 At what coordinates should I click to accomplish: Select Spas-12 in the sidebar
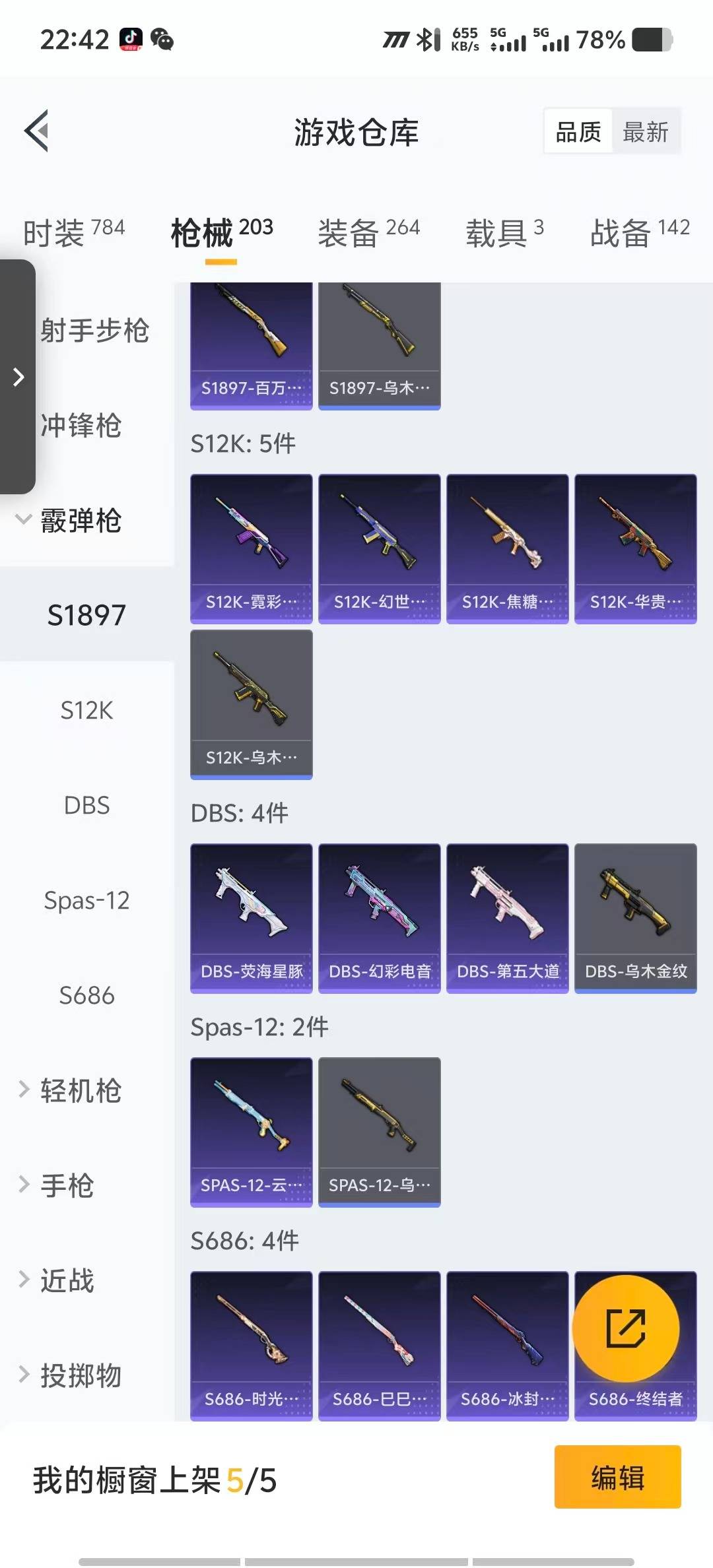[x=86, y=900]
